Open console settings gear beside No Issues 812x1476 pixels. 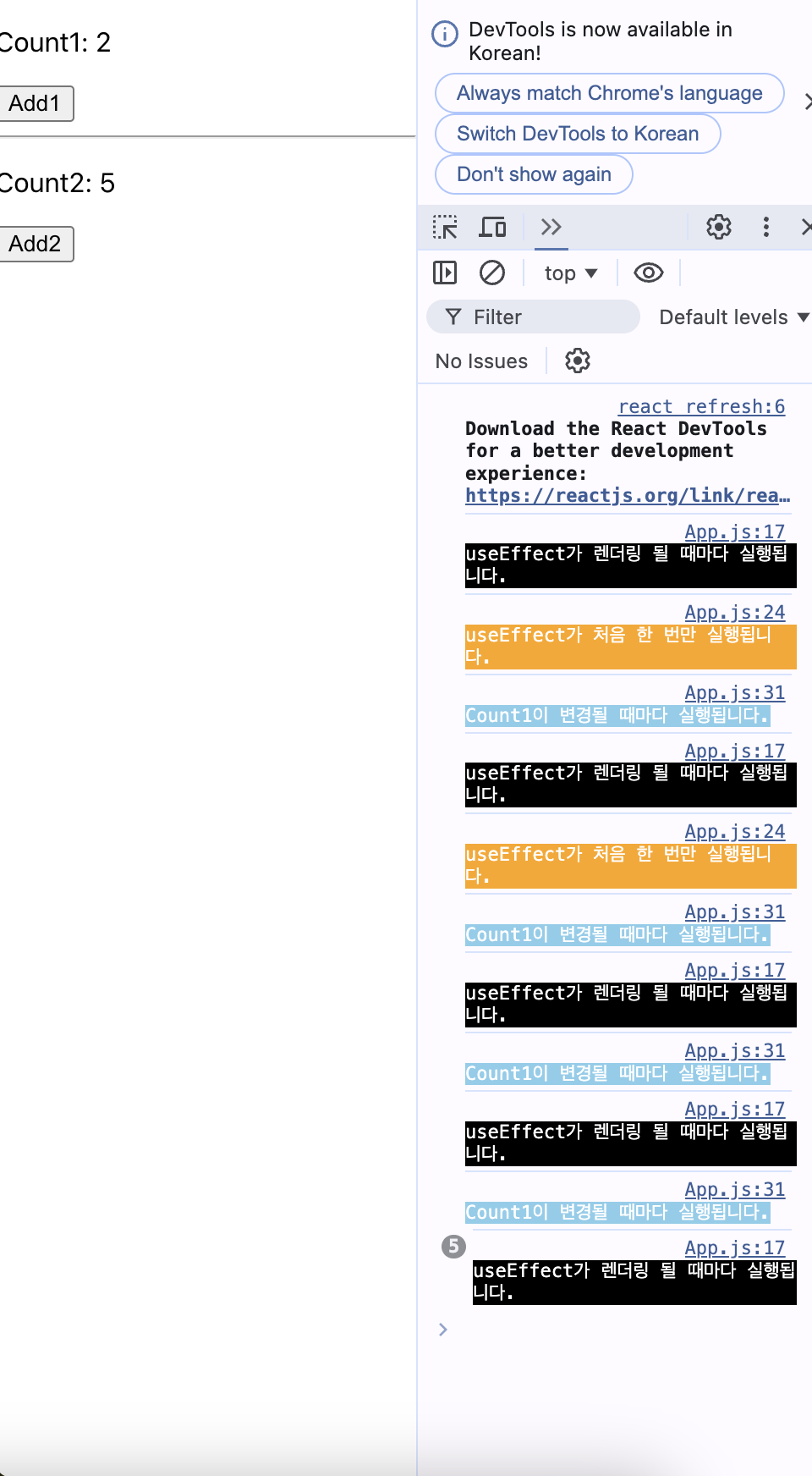click(x=578, y=361)
